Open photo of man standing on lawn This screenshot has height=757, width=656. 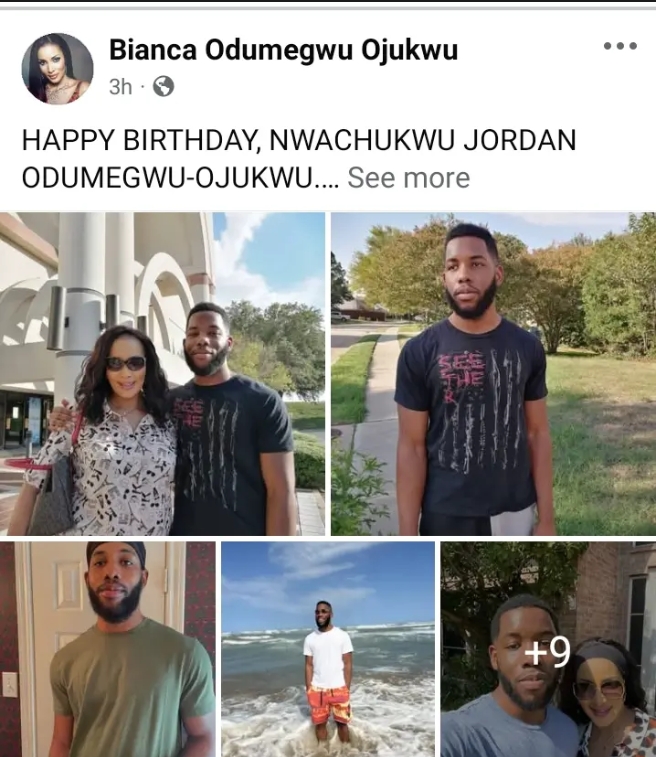pos(493,374)
